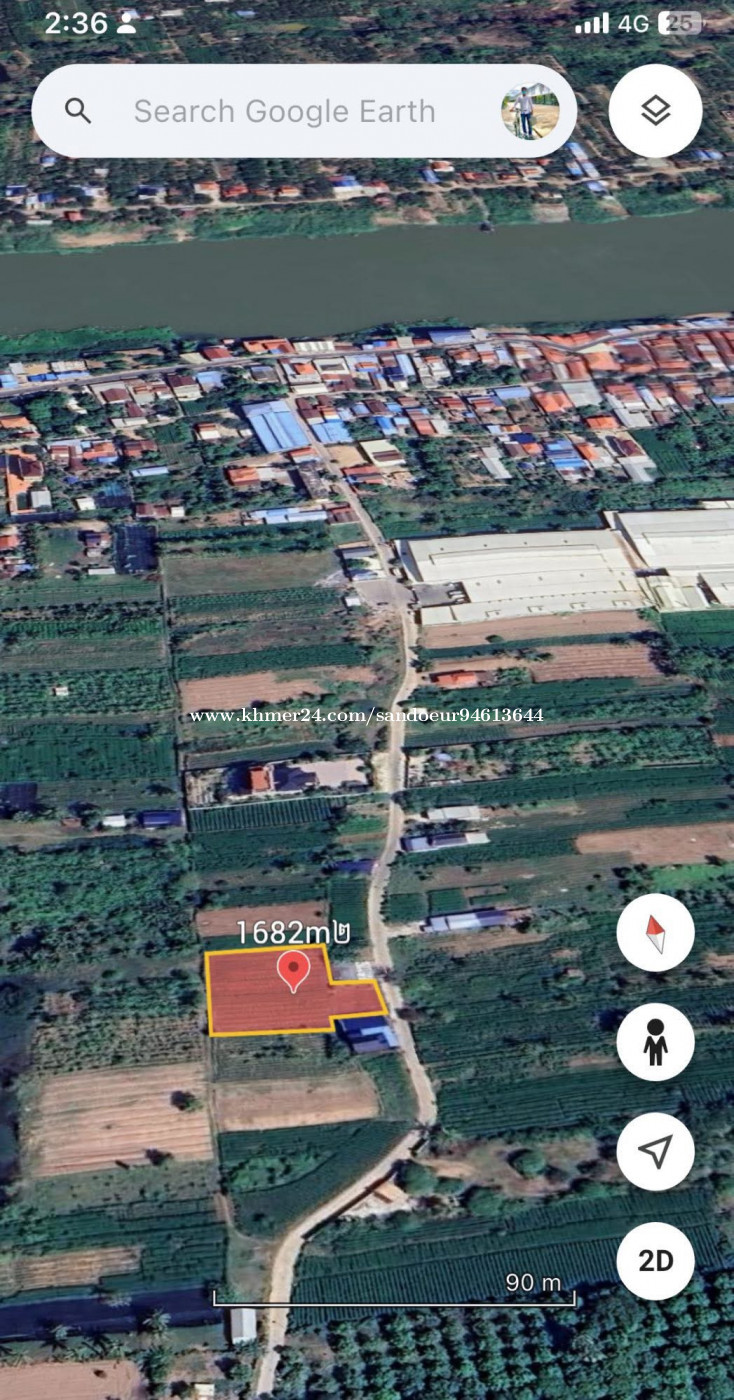This screenshot has height=1400, width=734.
Task: Activate Street View pegman button
Action: (x=655, y=1042)
